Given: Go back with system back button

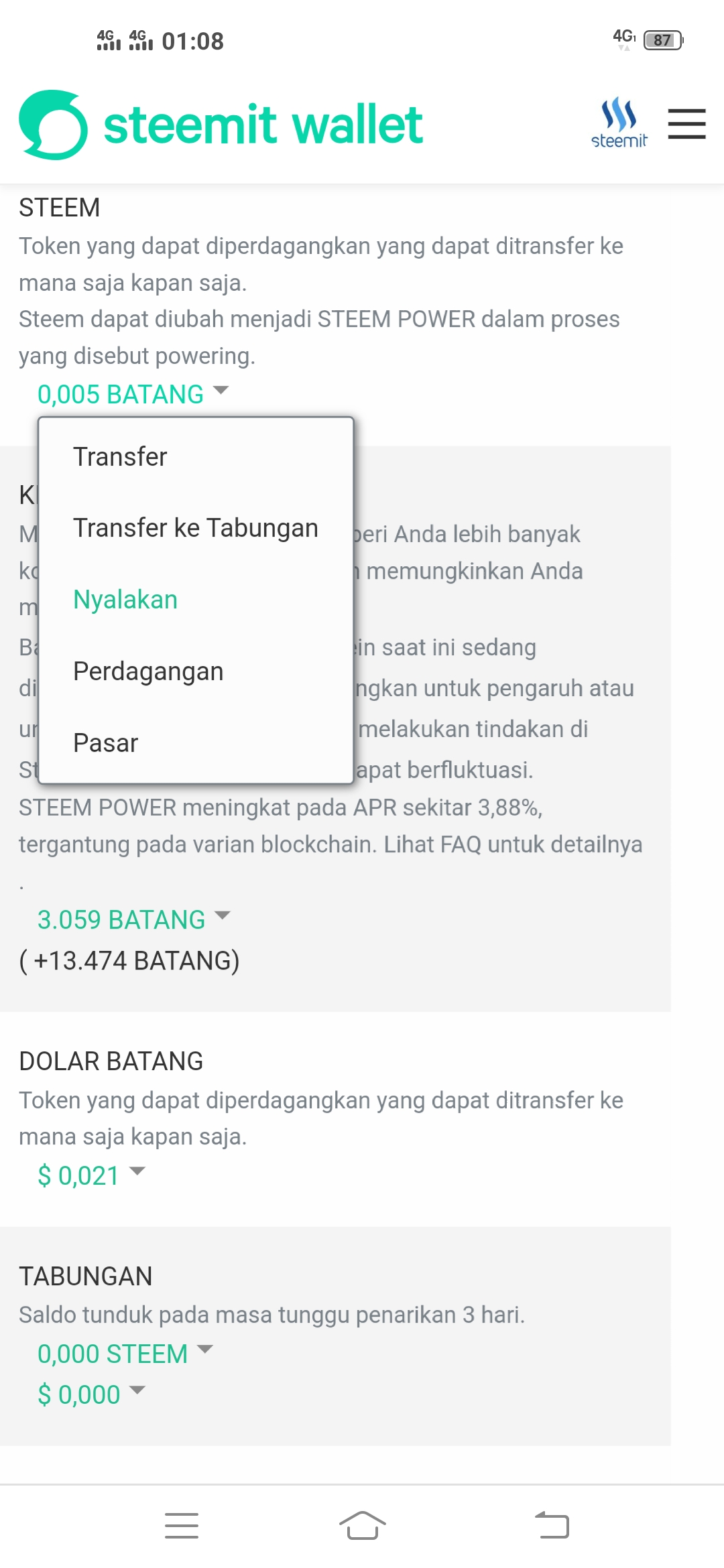Looking at the screenshot, I should pos(552,1526).
